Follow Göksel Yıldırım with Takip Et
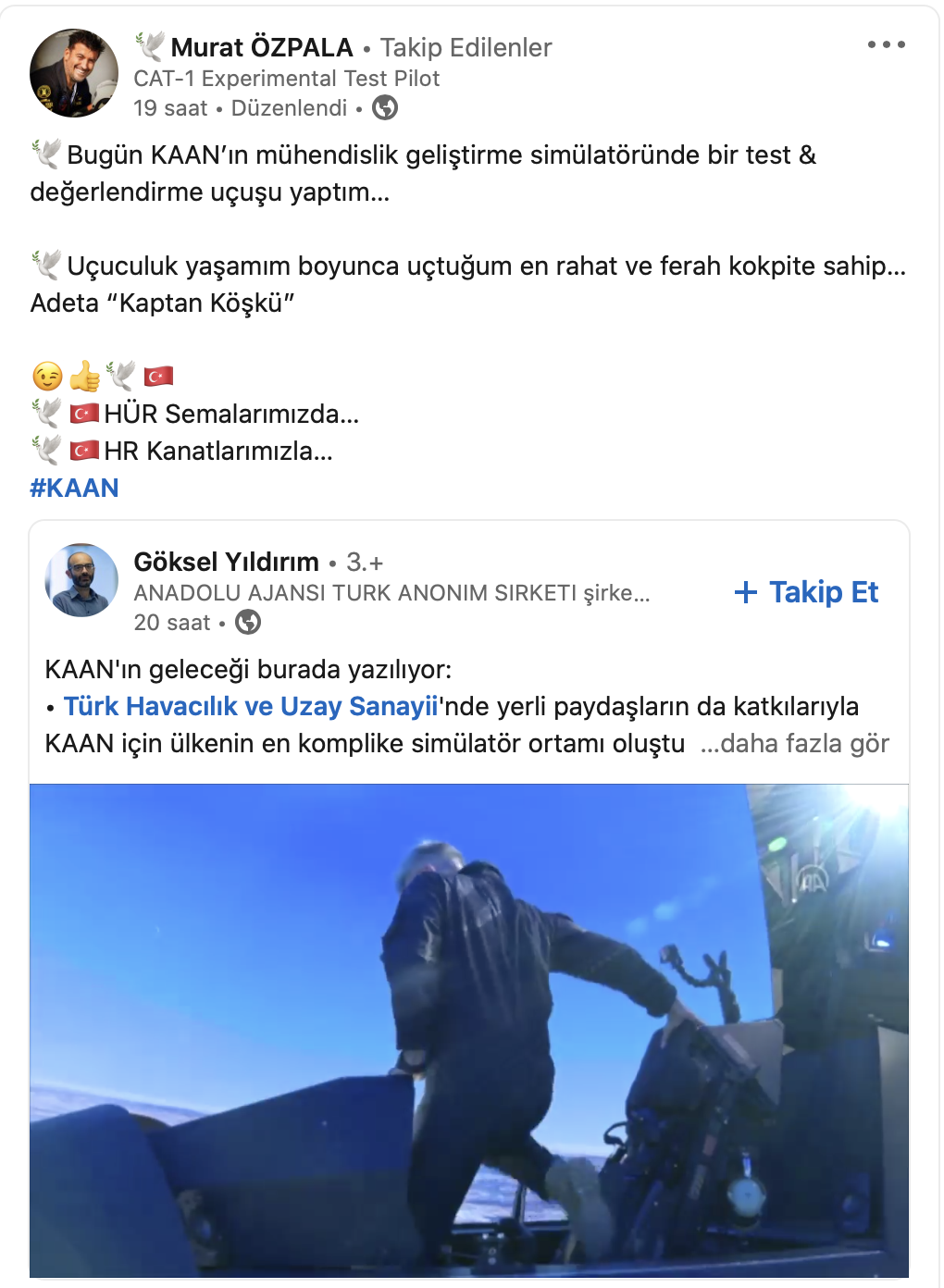Screen dimensions: 944x1288 (806, 592)
